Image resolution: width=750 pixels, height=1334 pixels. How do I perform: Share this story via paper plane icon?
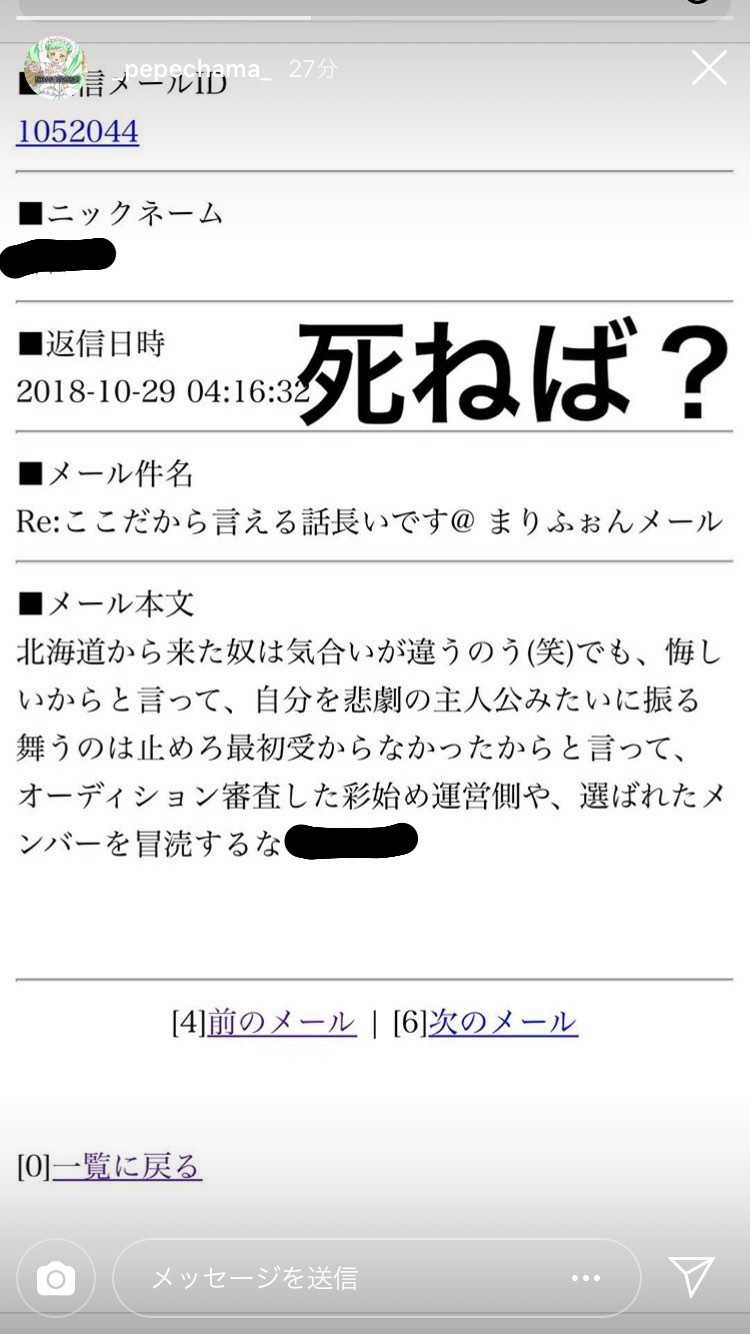[x=692, y=1277]
